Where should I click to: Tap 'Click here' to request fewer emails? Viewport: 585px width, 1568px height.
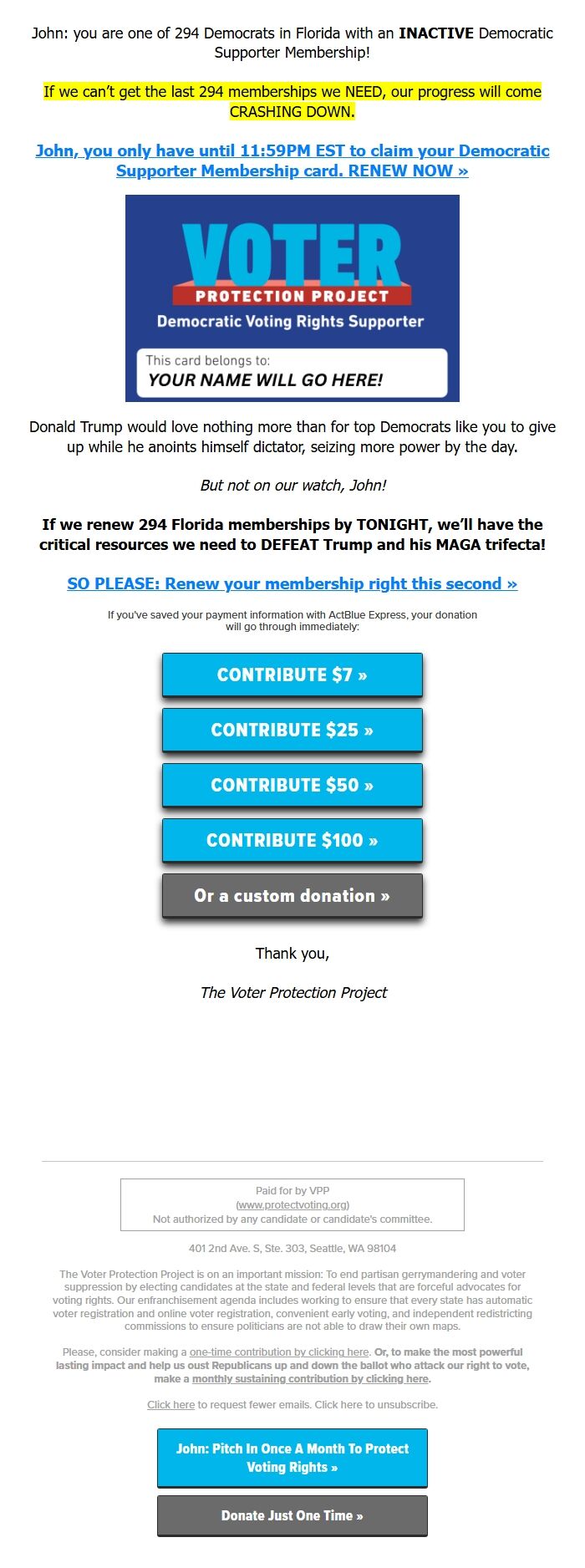click(x=170, y=1404)
